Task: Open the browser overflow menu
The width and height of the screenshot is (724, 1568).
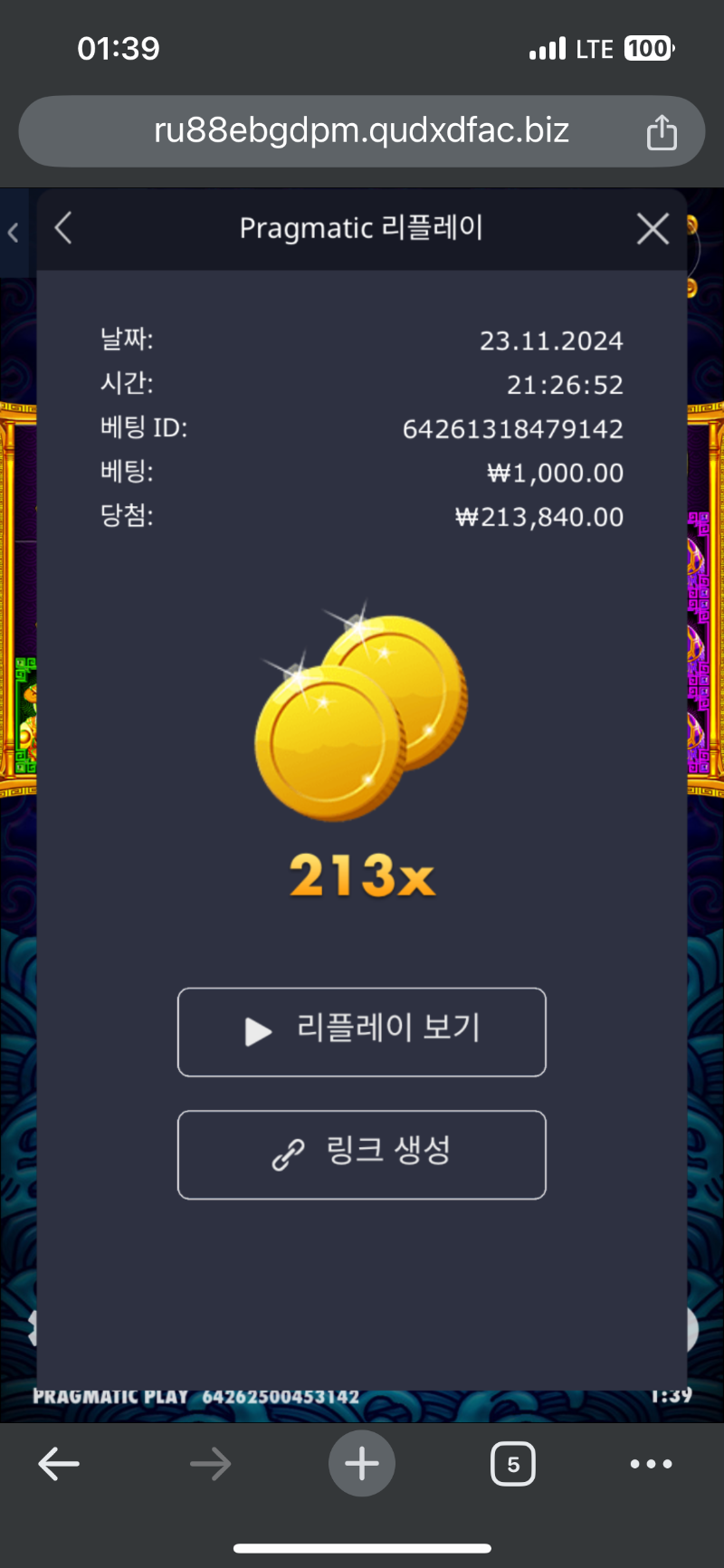Action: [x=651, y=1464]
